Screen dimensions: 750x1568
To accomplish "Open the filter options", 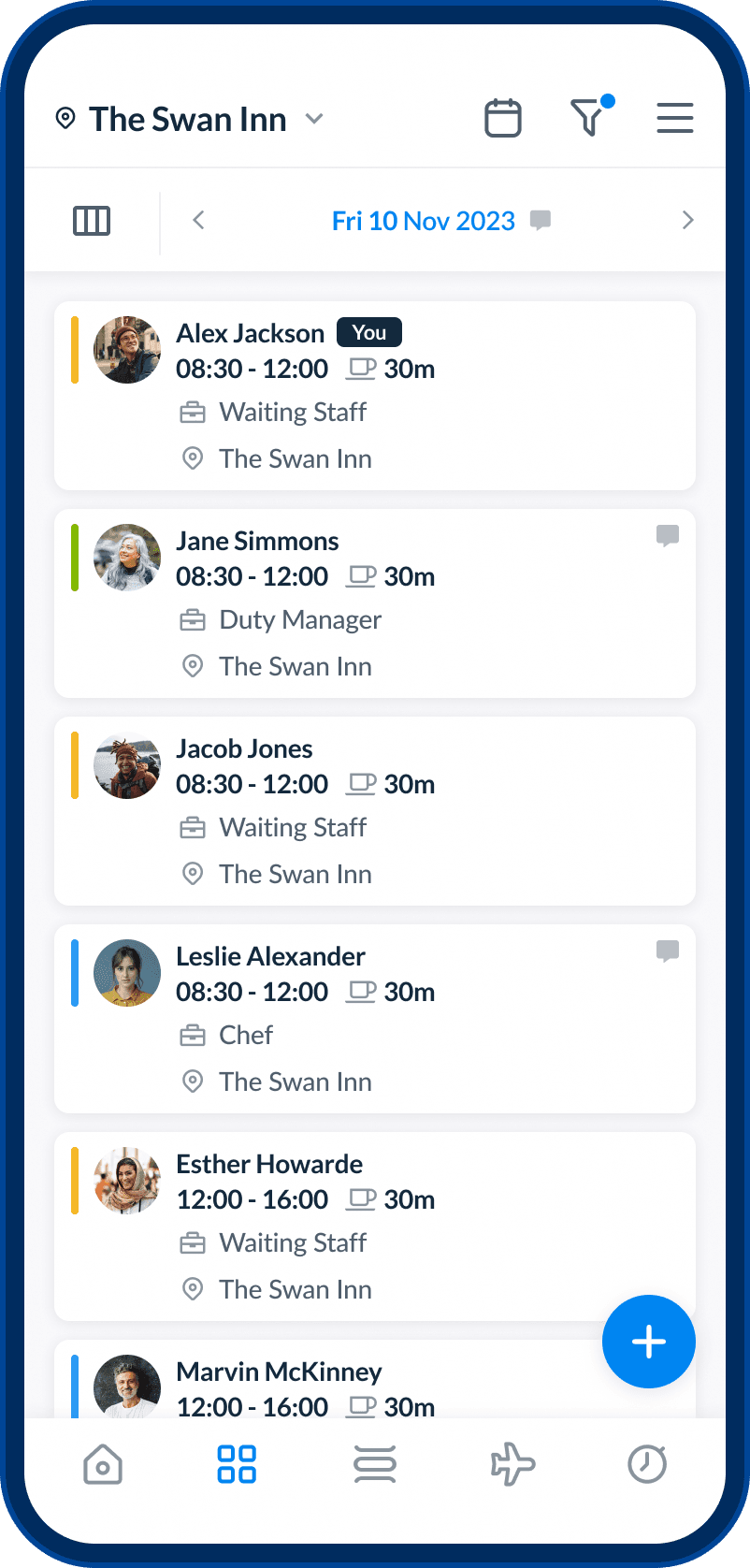I will [x=591, y=117].
